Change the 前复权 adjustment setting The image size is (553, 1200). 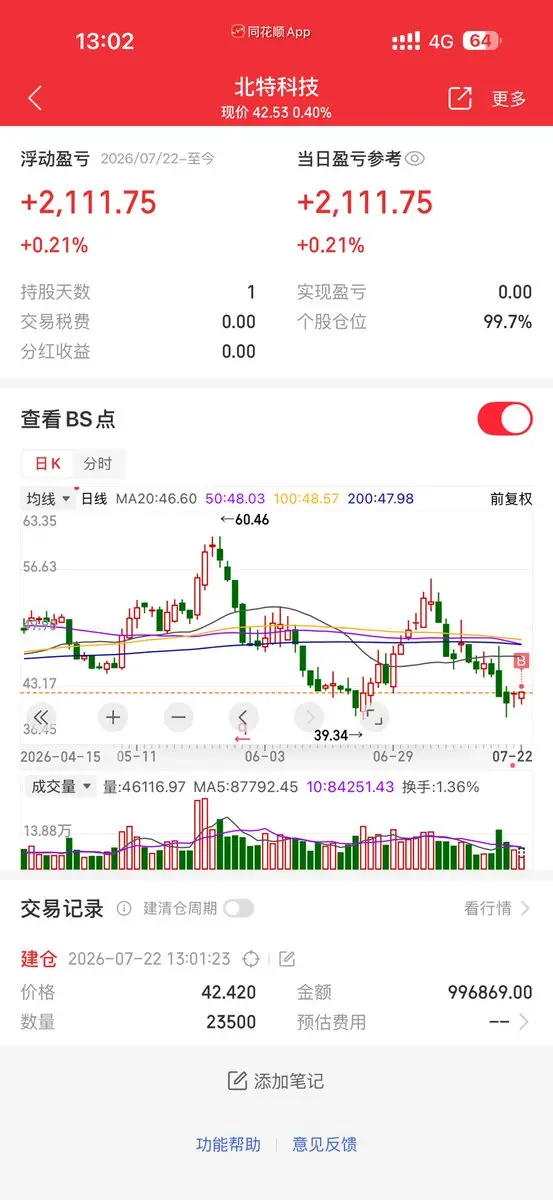coord(511,498)
